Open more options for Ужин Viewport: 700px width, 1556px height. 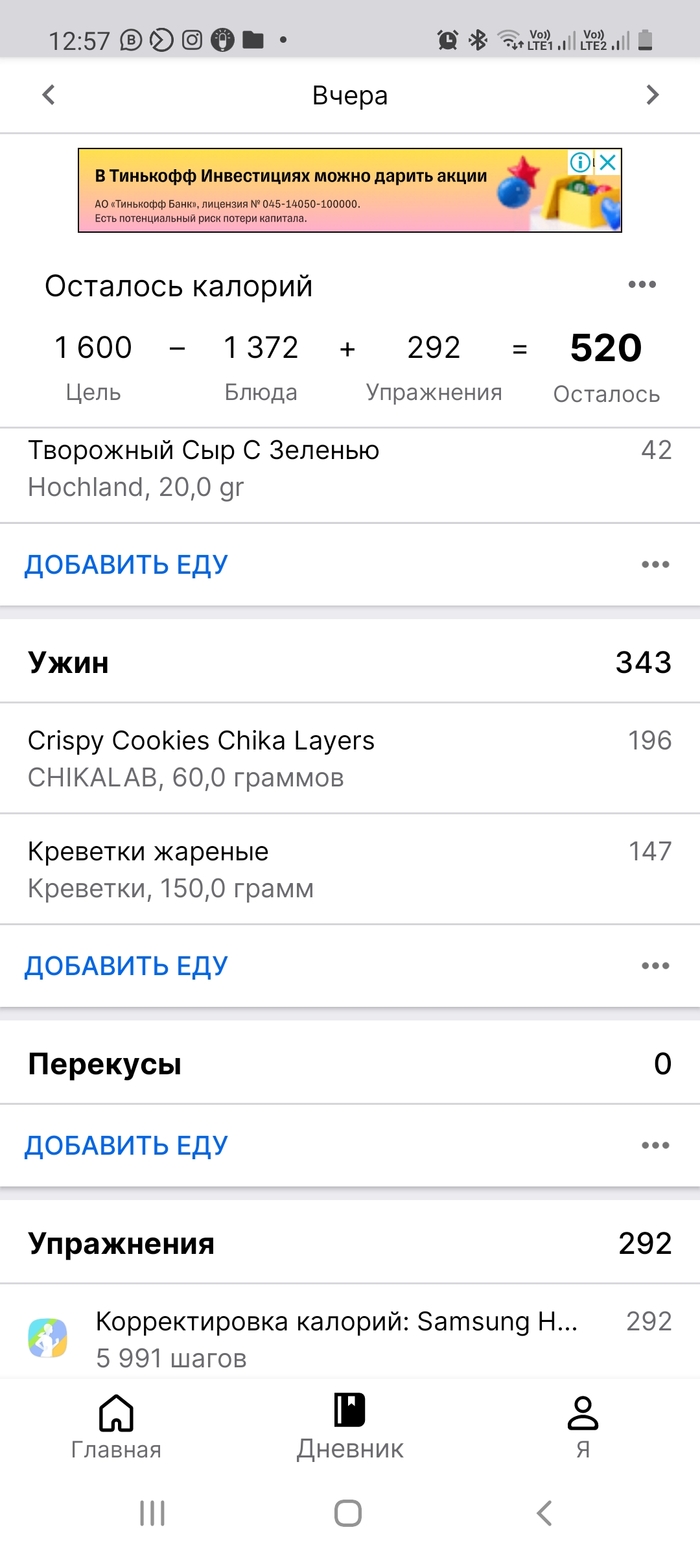655,966
